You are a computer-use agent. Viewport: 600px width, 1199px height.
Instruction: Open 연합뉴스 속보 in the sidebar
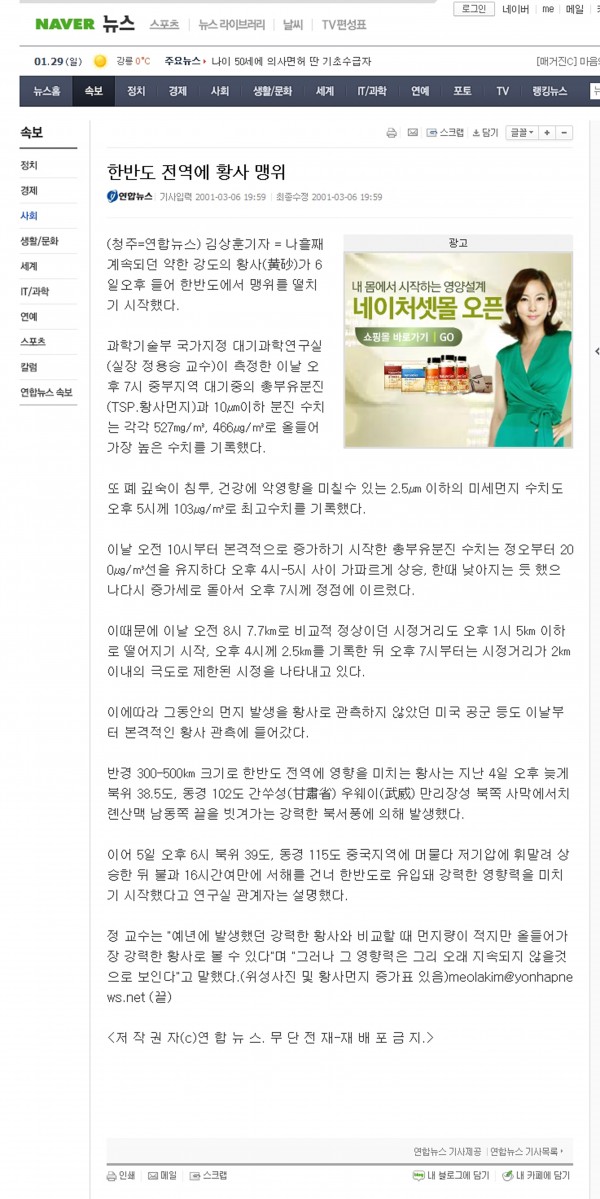47,393
